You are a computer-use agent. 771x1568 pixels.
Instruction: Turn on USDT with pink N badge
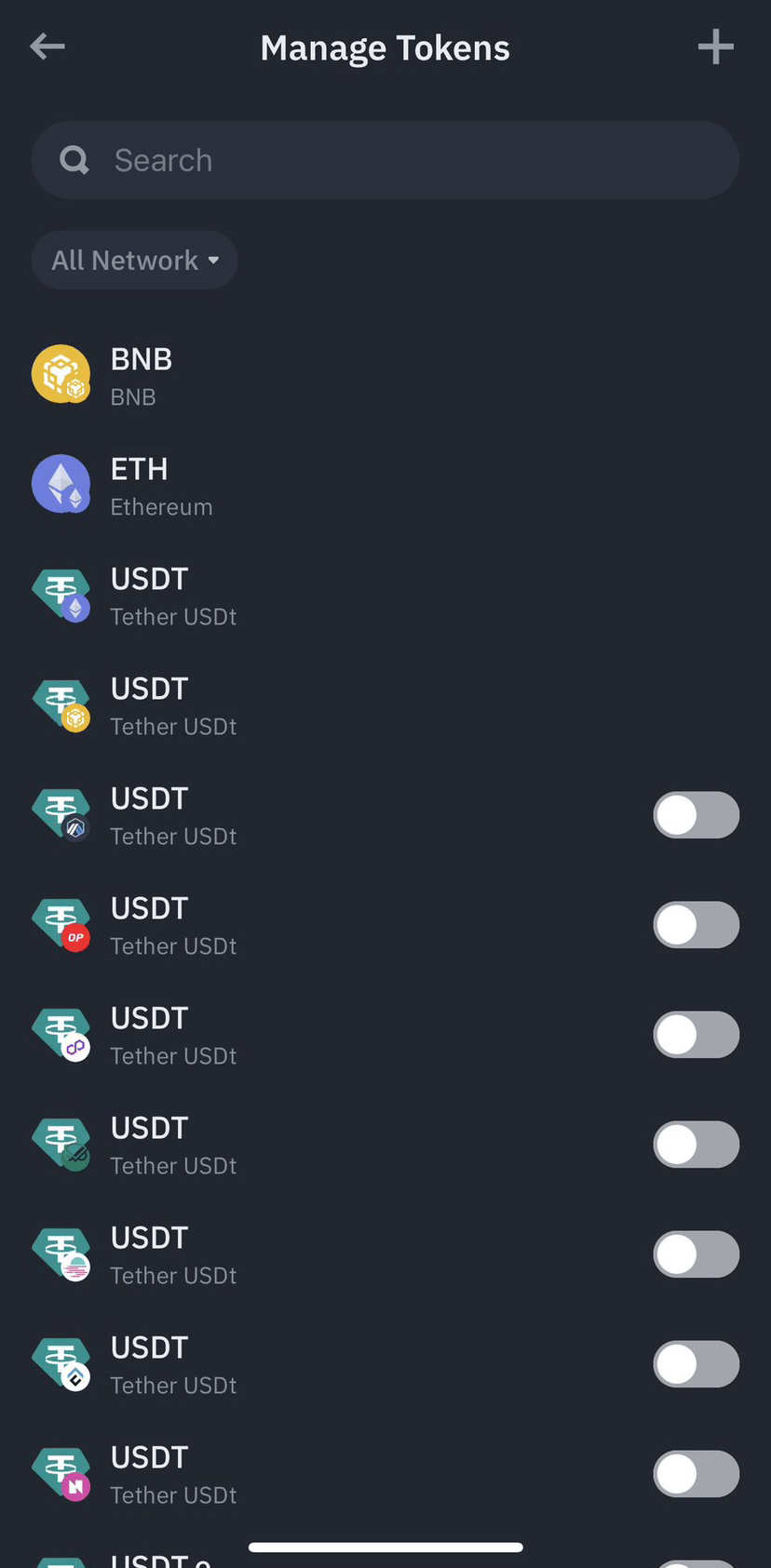(x=696, y=1474)
